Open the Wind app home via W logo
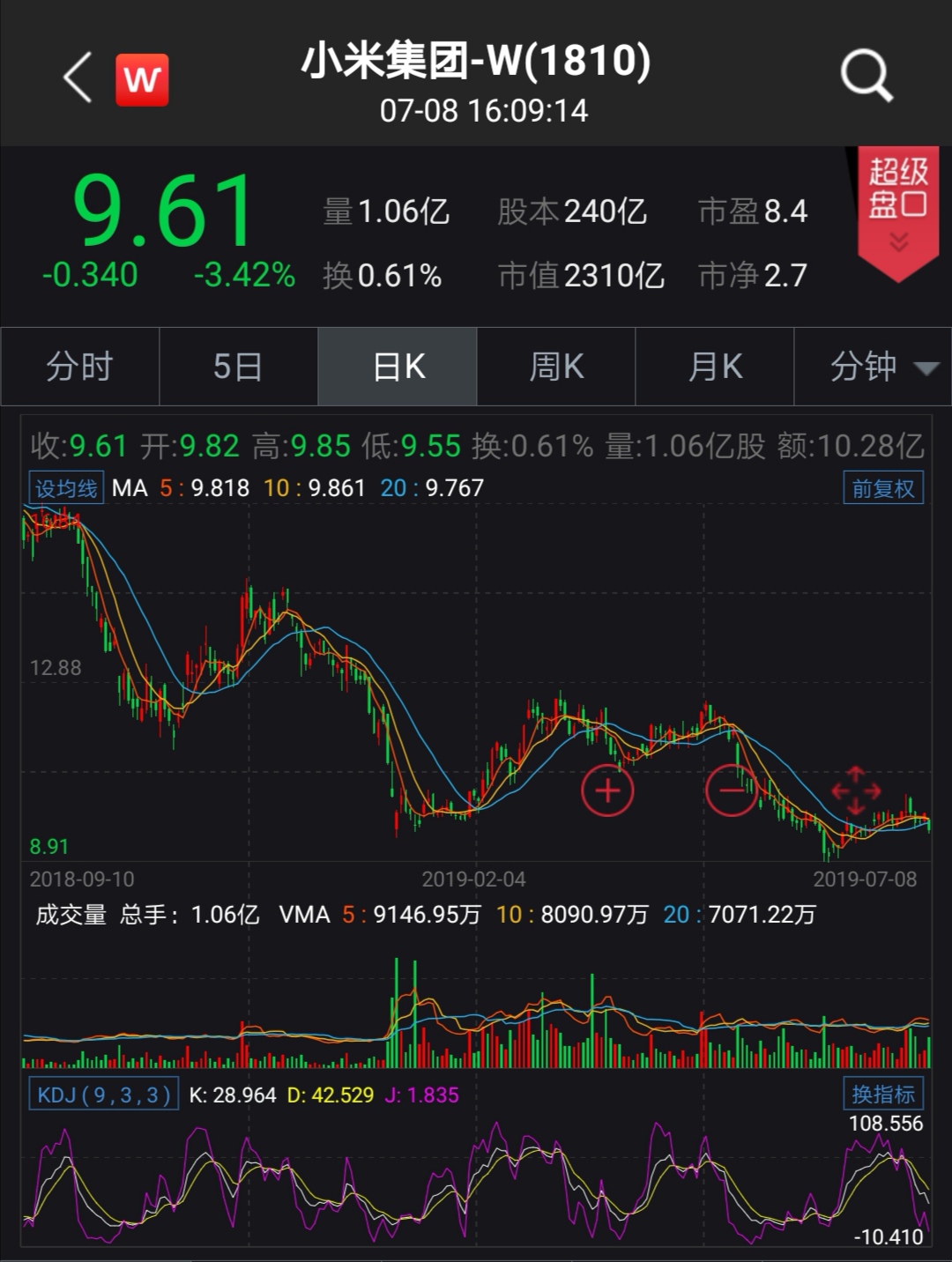This screenshot has height=1262, width=952. [141, 78]
